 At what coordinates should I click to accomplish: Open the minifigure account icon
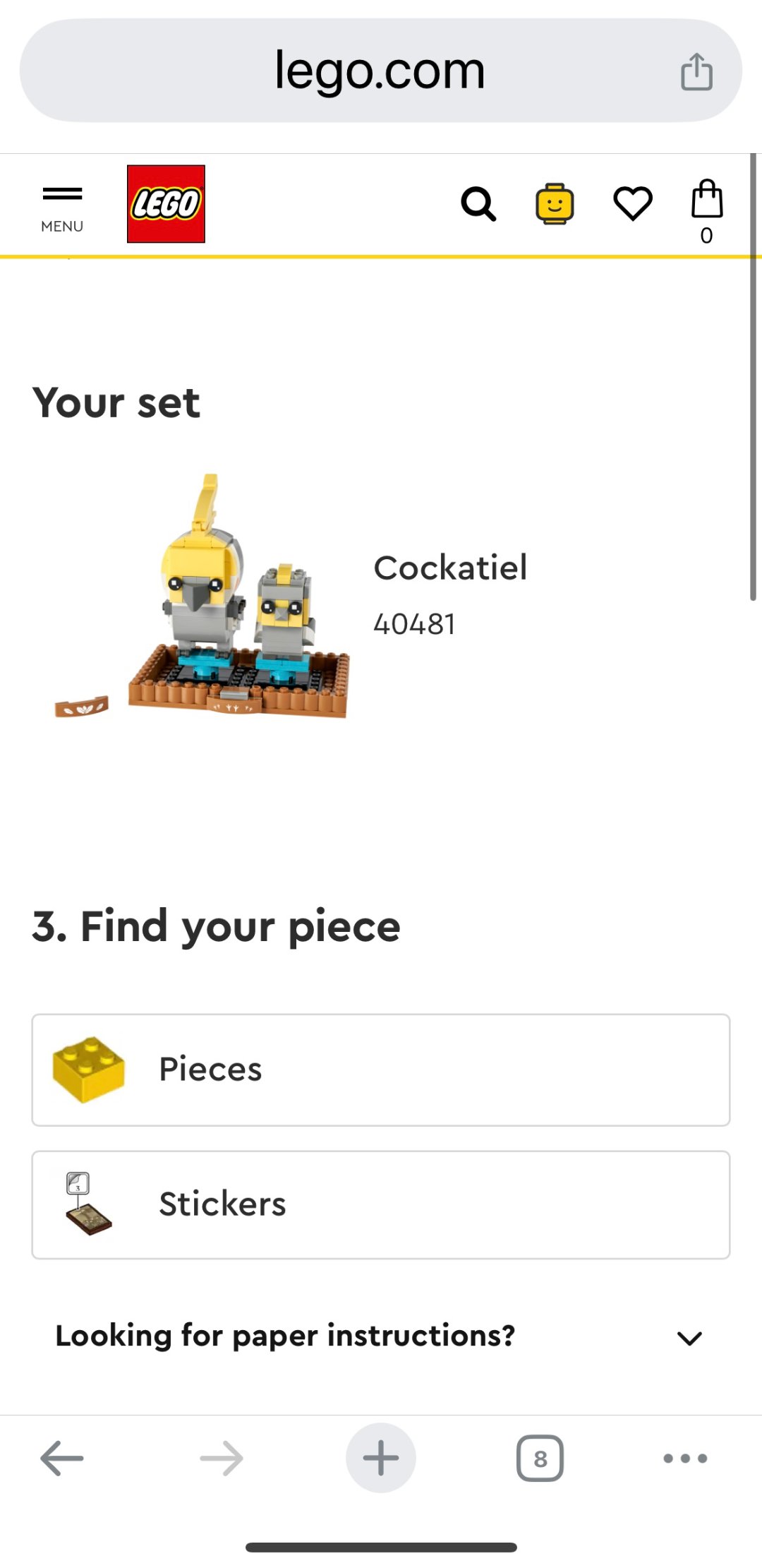click(x=555, y=204)
